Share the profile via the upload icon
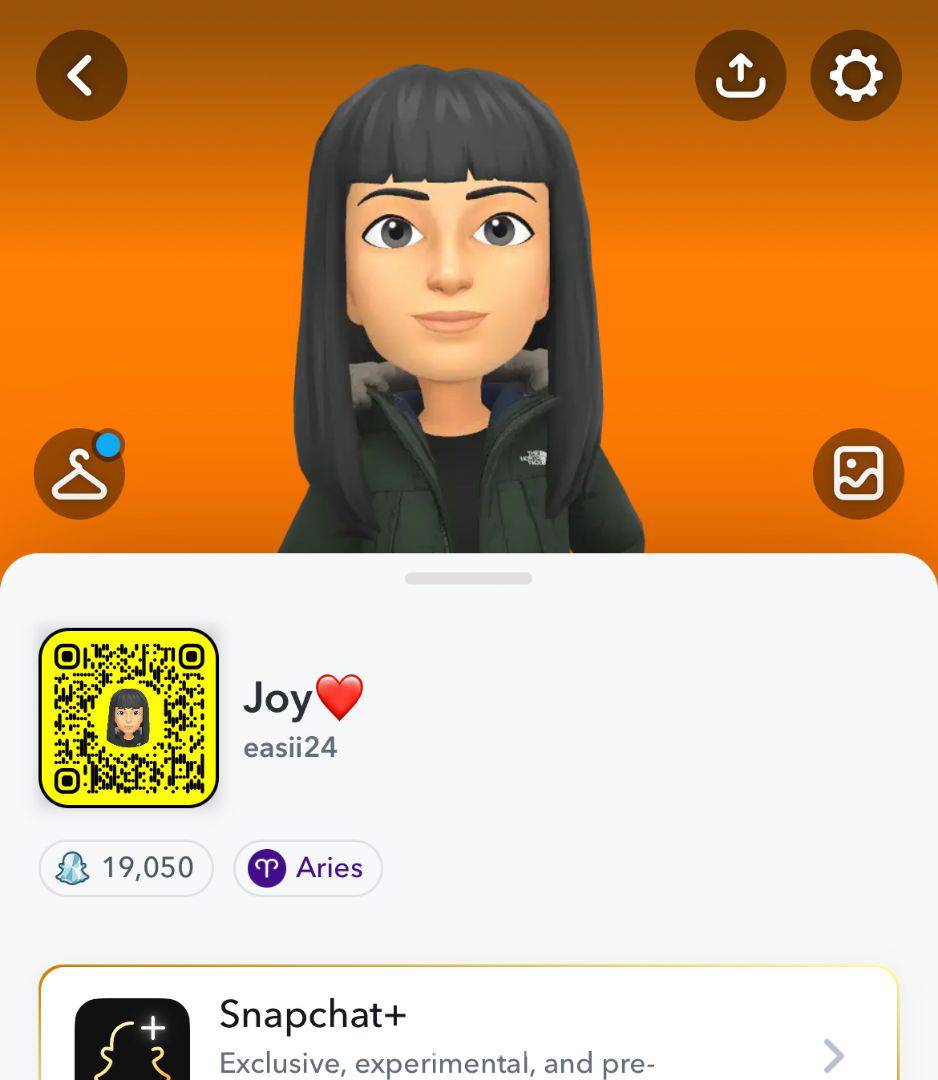 740,75
